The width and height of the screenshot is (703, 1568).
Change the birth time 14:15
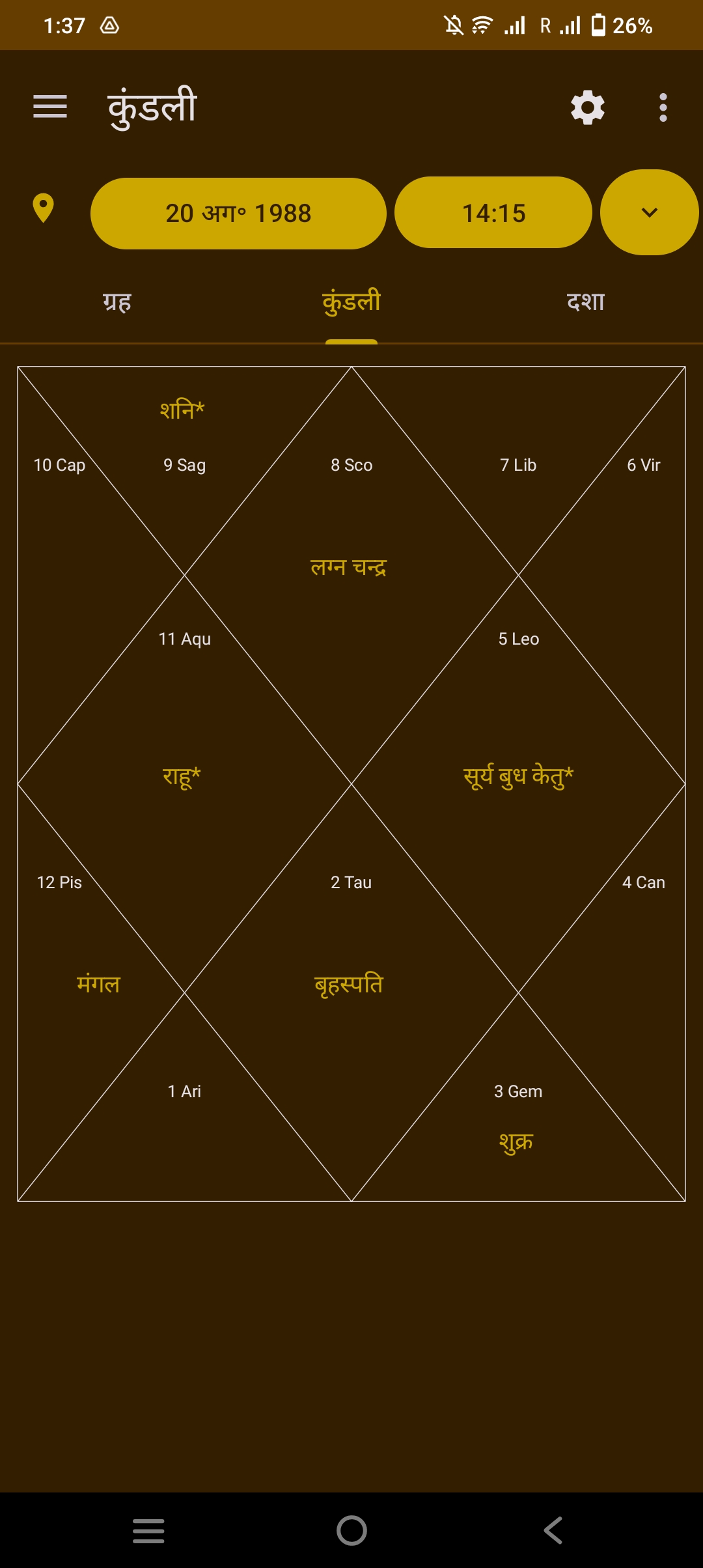493,212
